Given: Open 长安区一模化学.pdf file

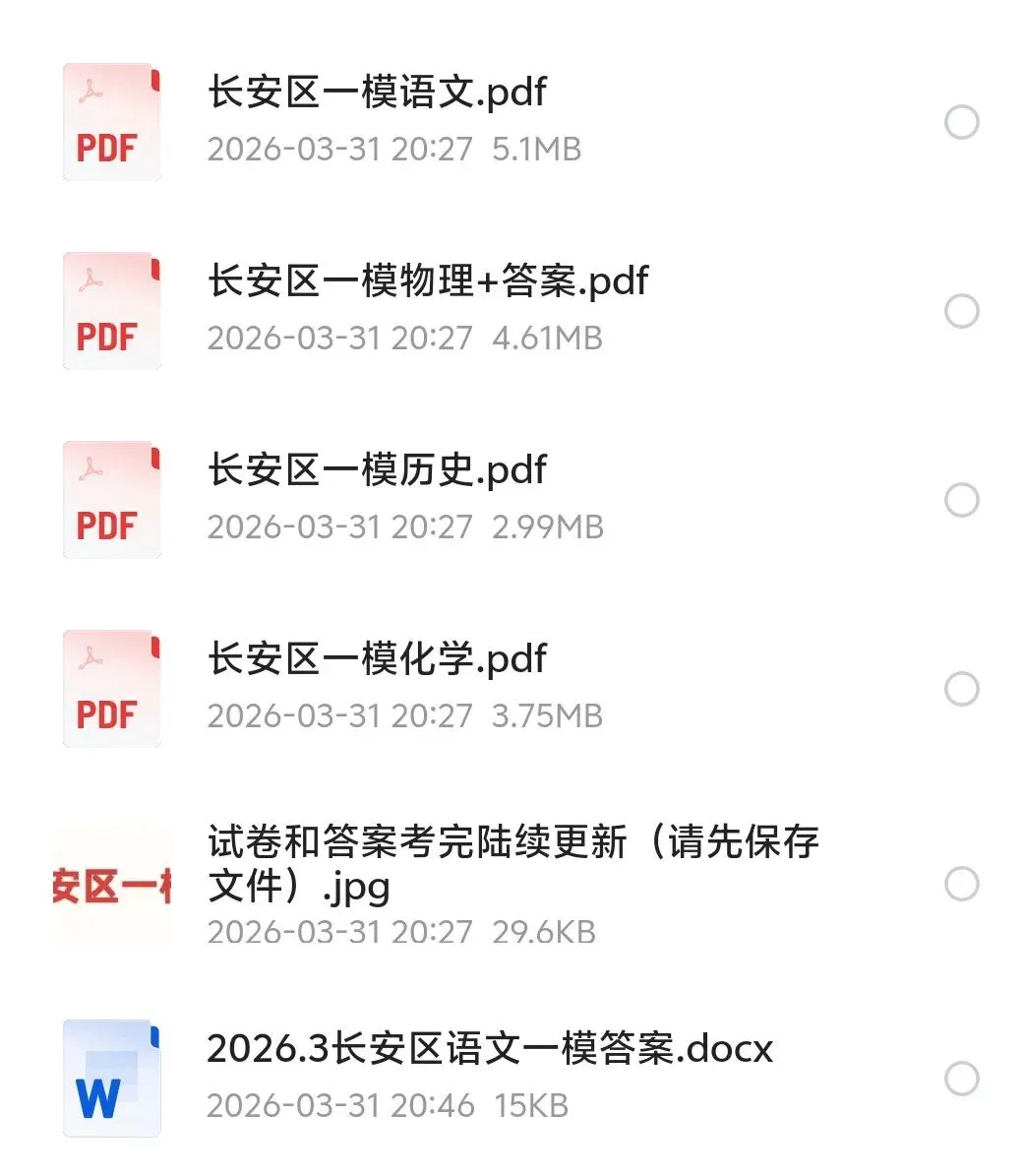Looking at the screenshot, I should tap(377, 660).
